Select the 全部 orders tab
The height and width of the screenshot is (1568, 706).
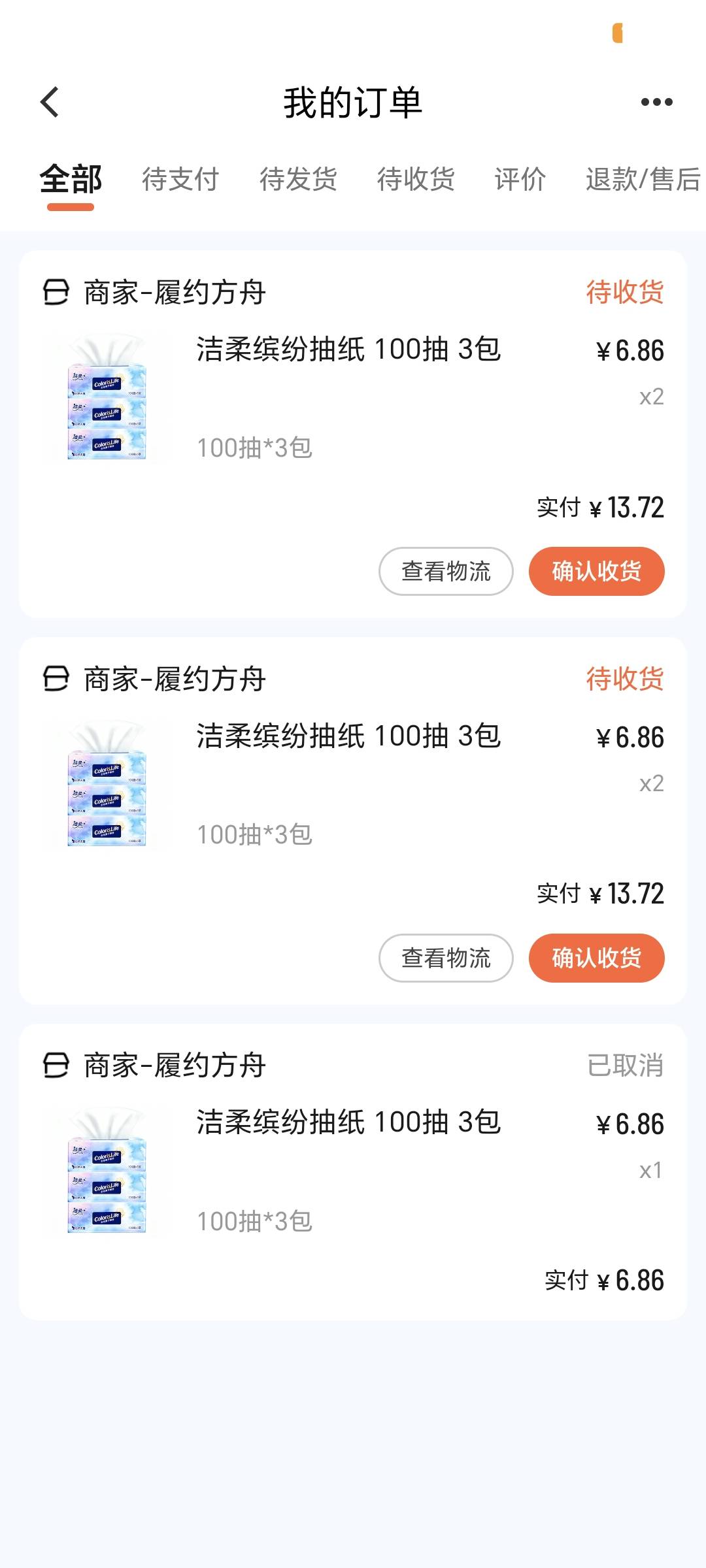(71, 179)
